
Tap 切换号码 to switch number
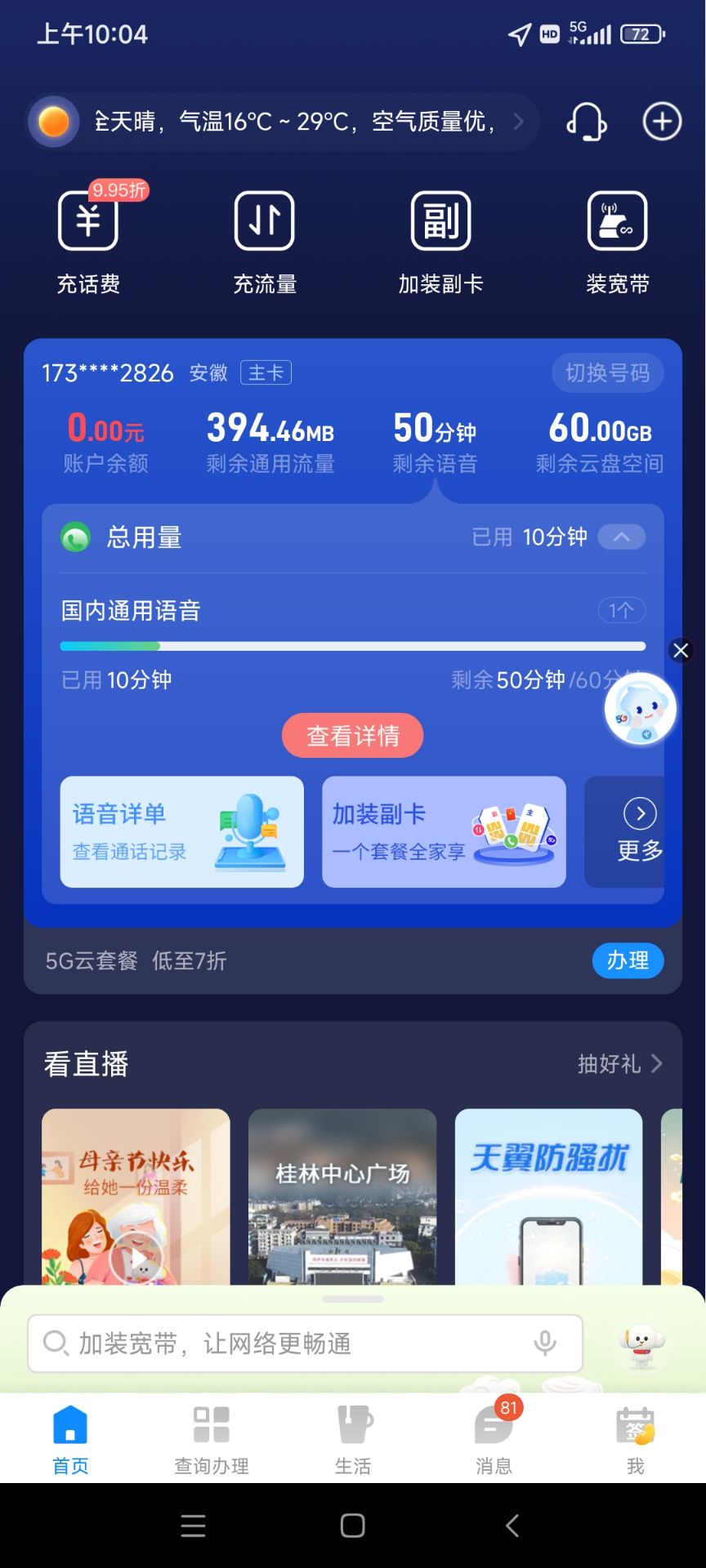tap(607, 373)
